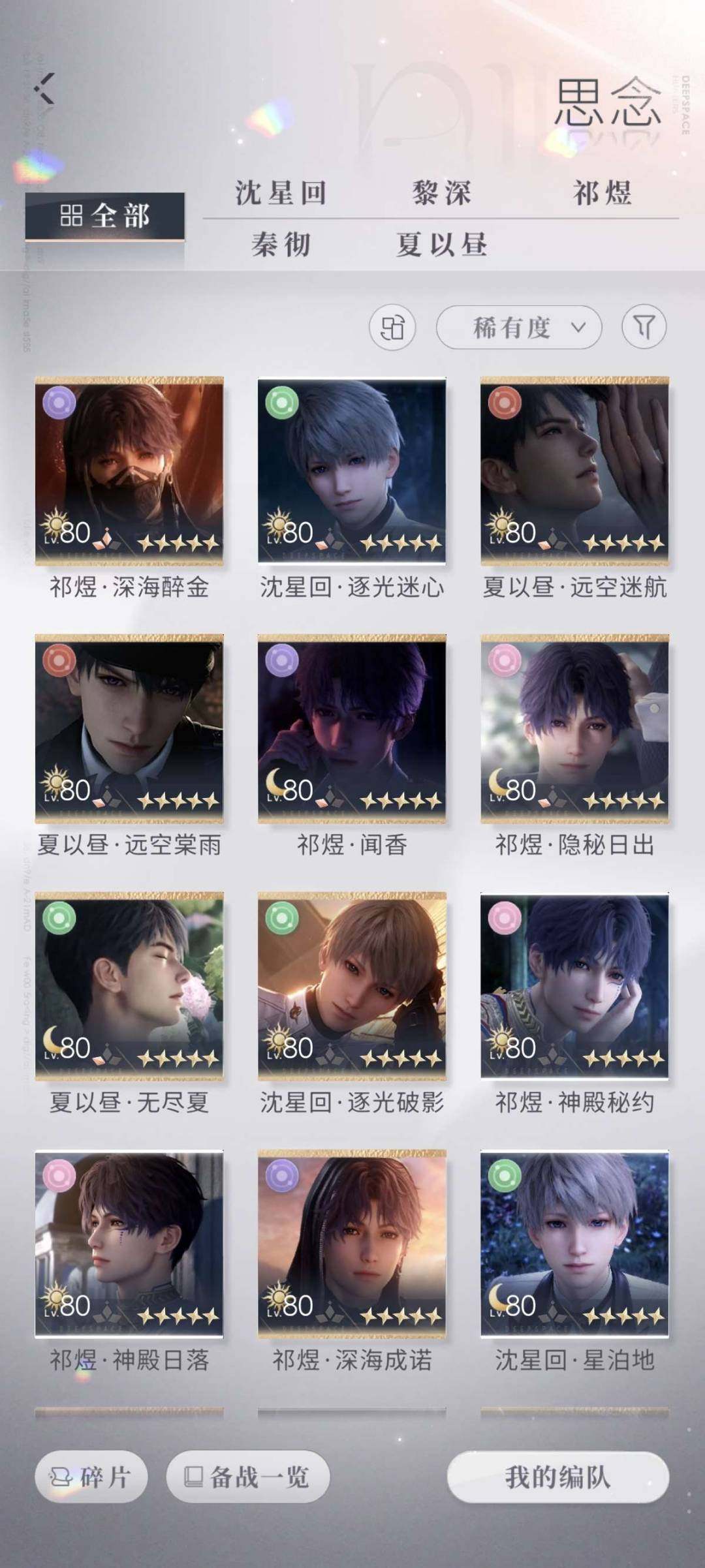Image resolution: width=705 pixels, height=1568 pixels.
Task: Open the 祁煜·深海成诺 memory card
Action: [x=352, y=1243]
